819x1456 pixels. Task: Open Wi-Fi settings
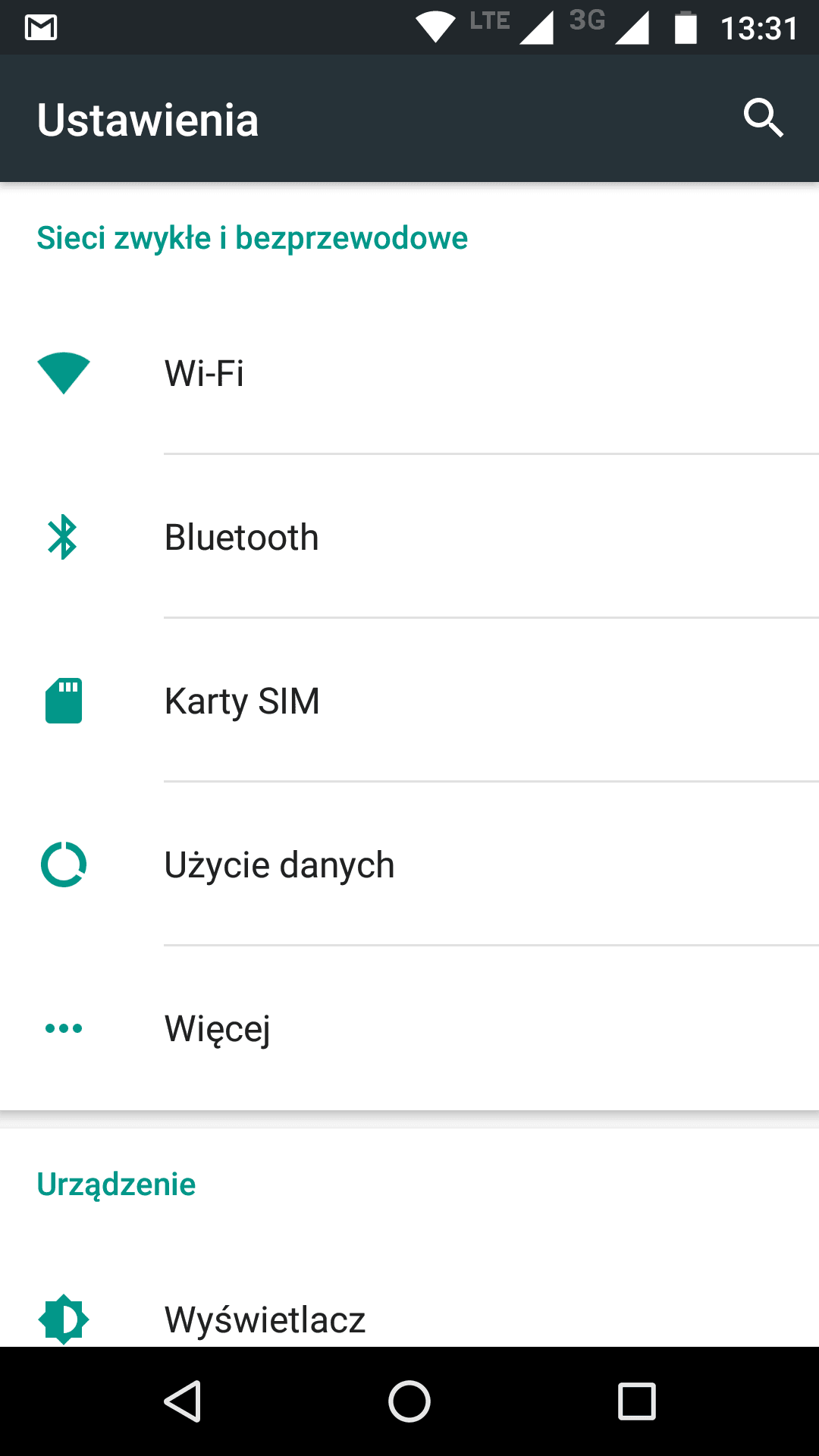point(409,373)
